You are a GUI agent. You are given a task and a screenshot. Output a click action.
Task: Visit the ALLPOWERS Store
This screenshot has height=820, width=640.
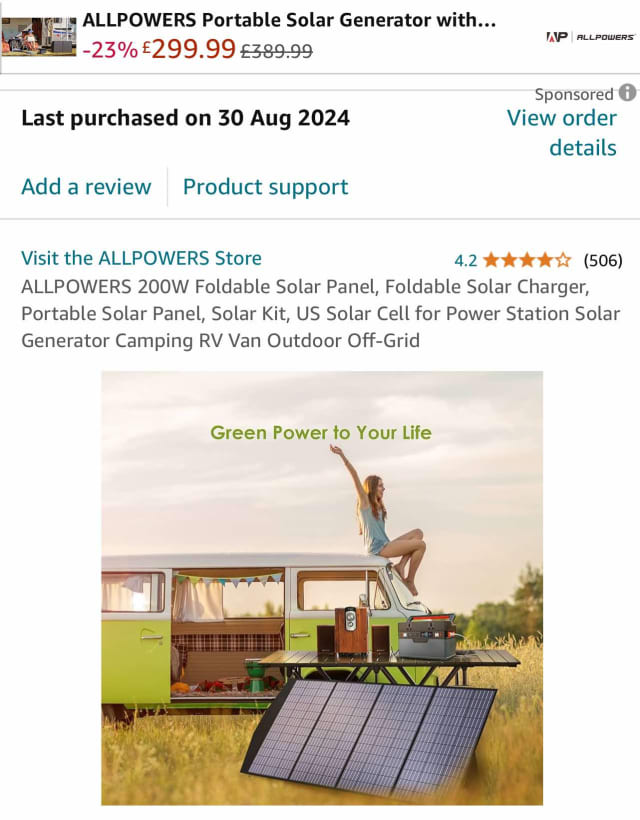(141, 258)
